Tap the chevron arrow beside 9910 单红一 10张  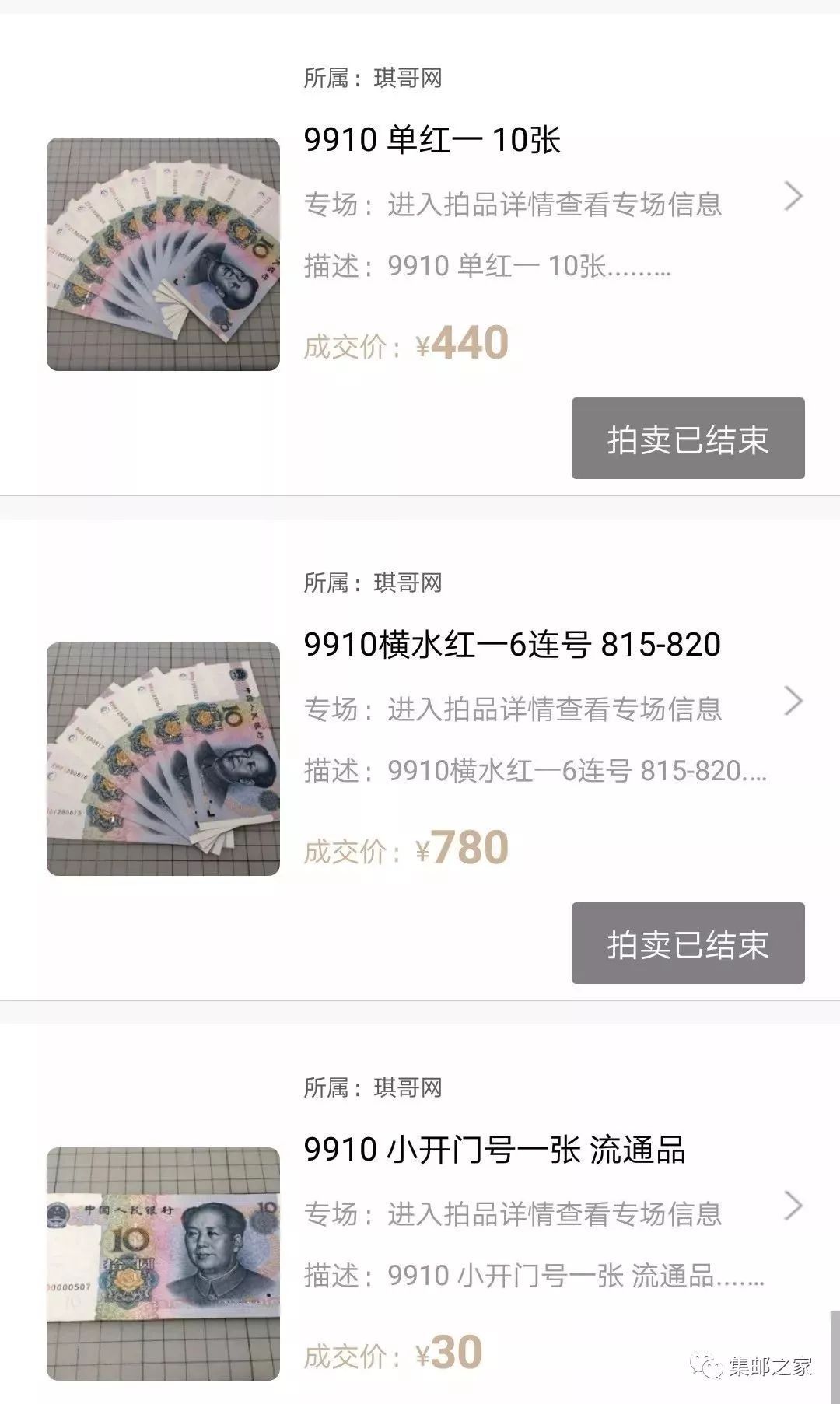(x=793, y=197)
